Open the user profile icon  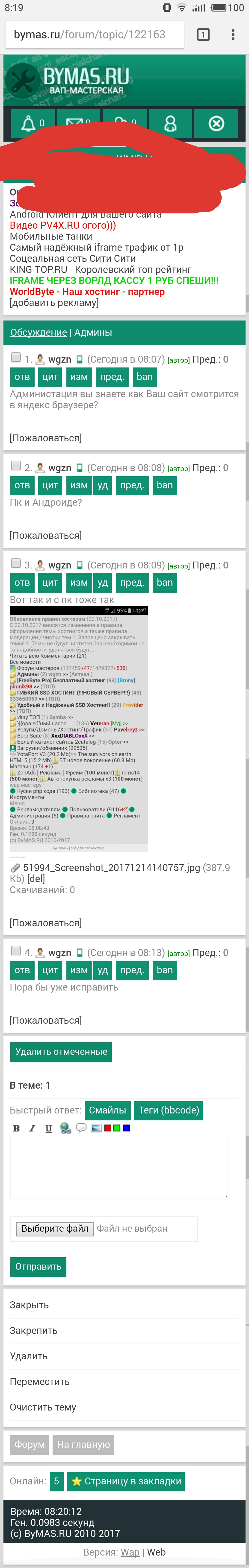point(170,124)
